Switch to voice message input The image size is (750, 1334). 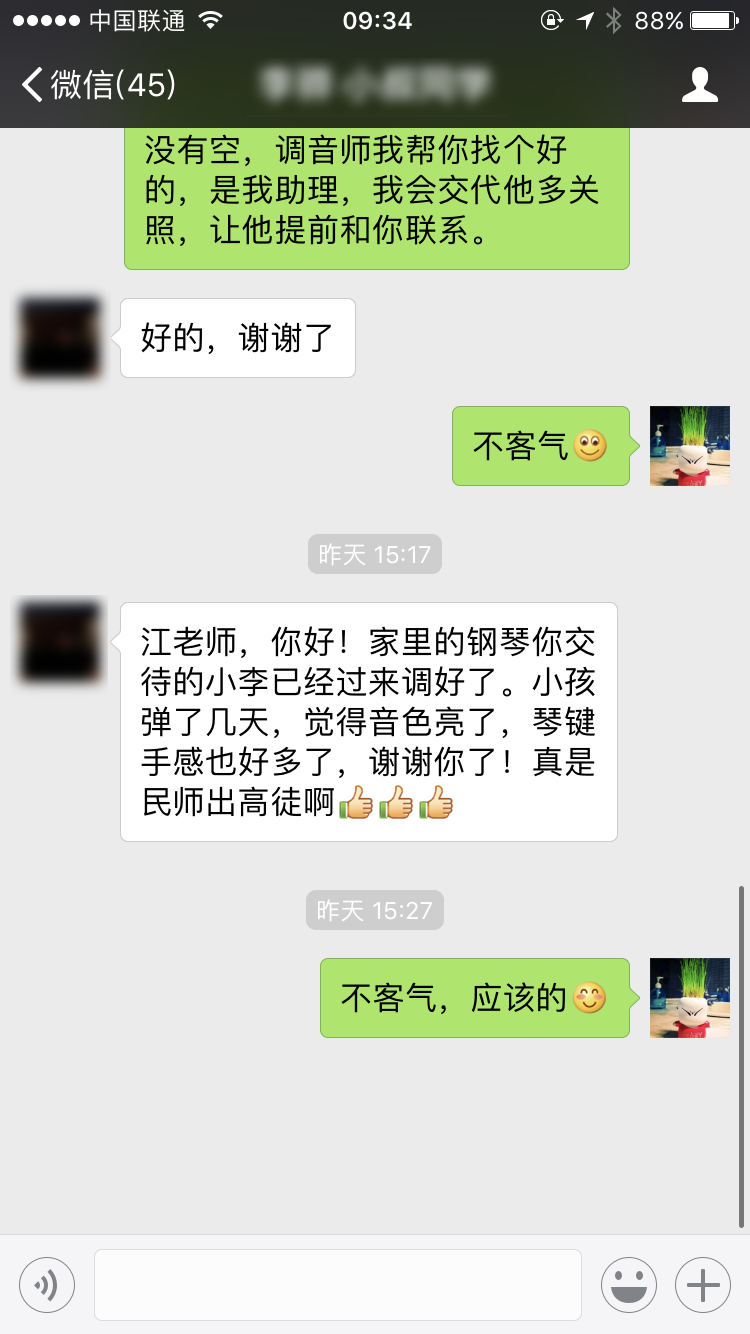(x=47, y=1284)
